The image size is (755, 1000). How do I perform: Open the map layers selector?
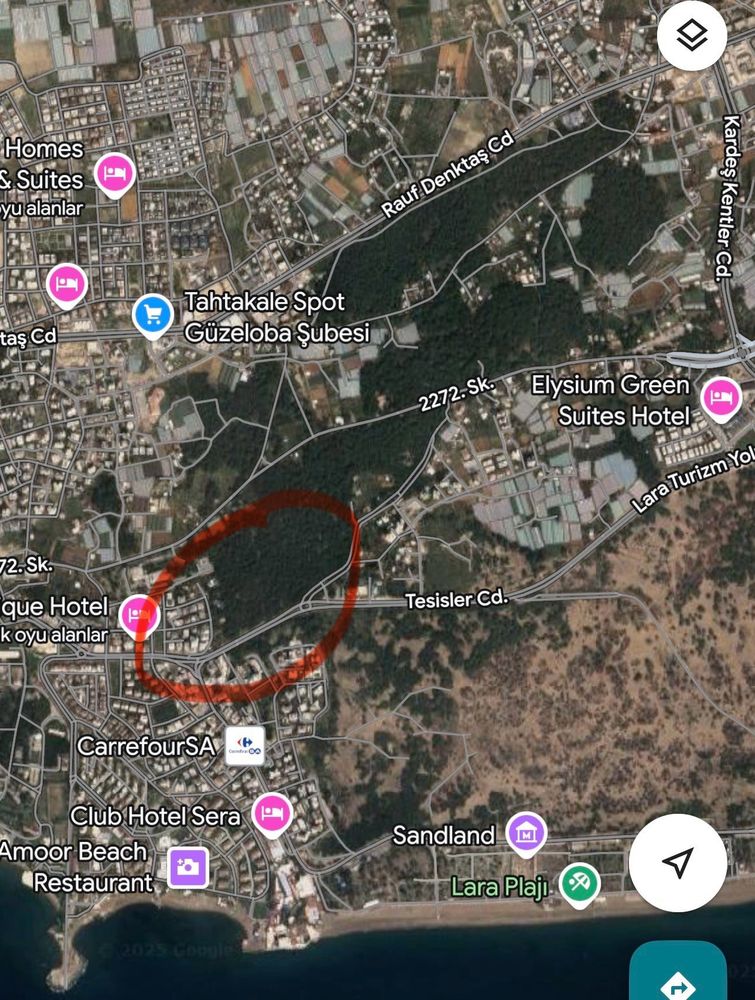[x=692, y=37]
